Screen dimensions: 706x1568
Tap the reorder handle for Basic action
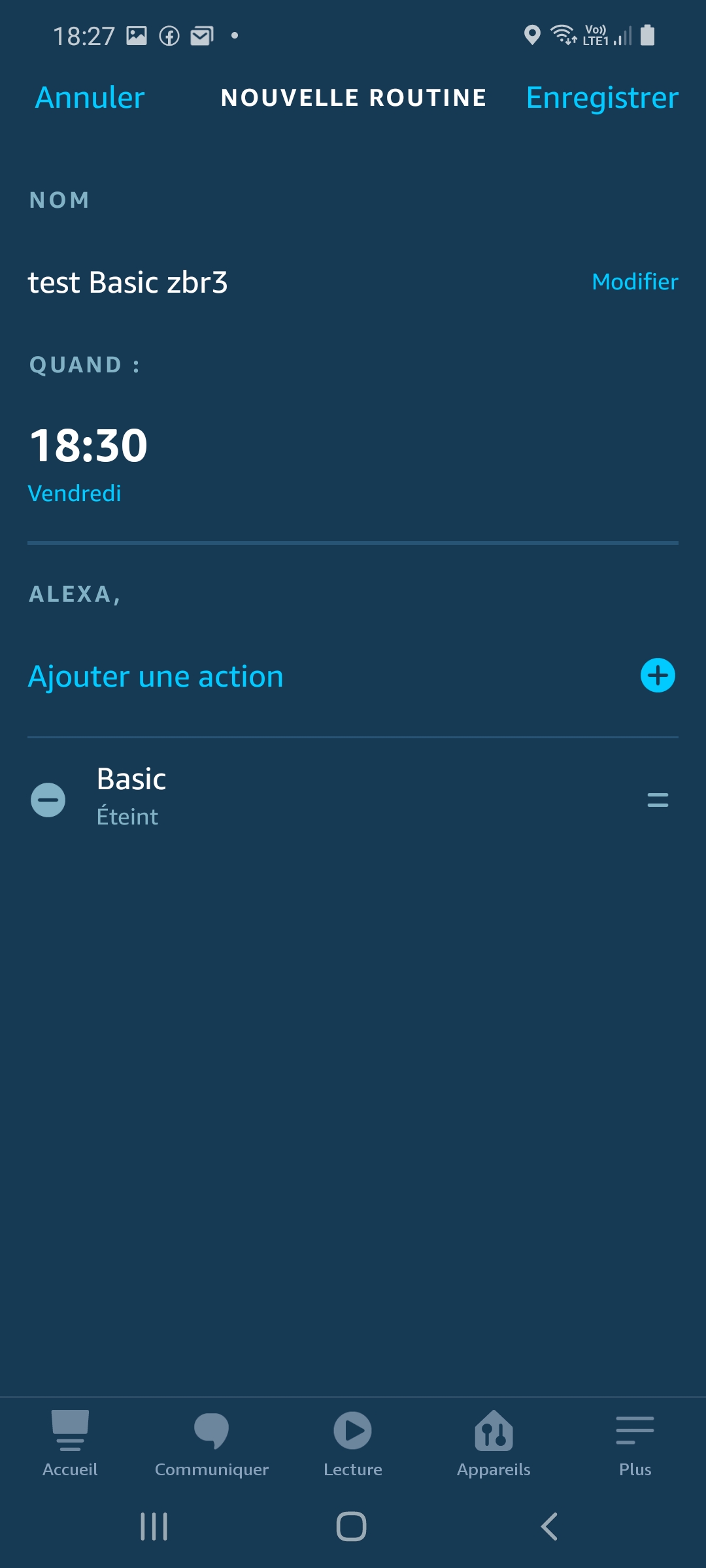coord(657,800)
